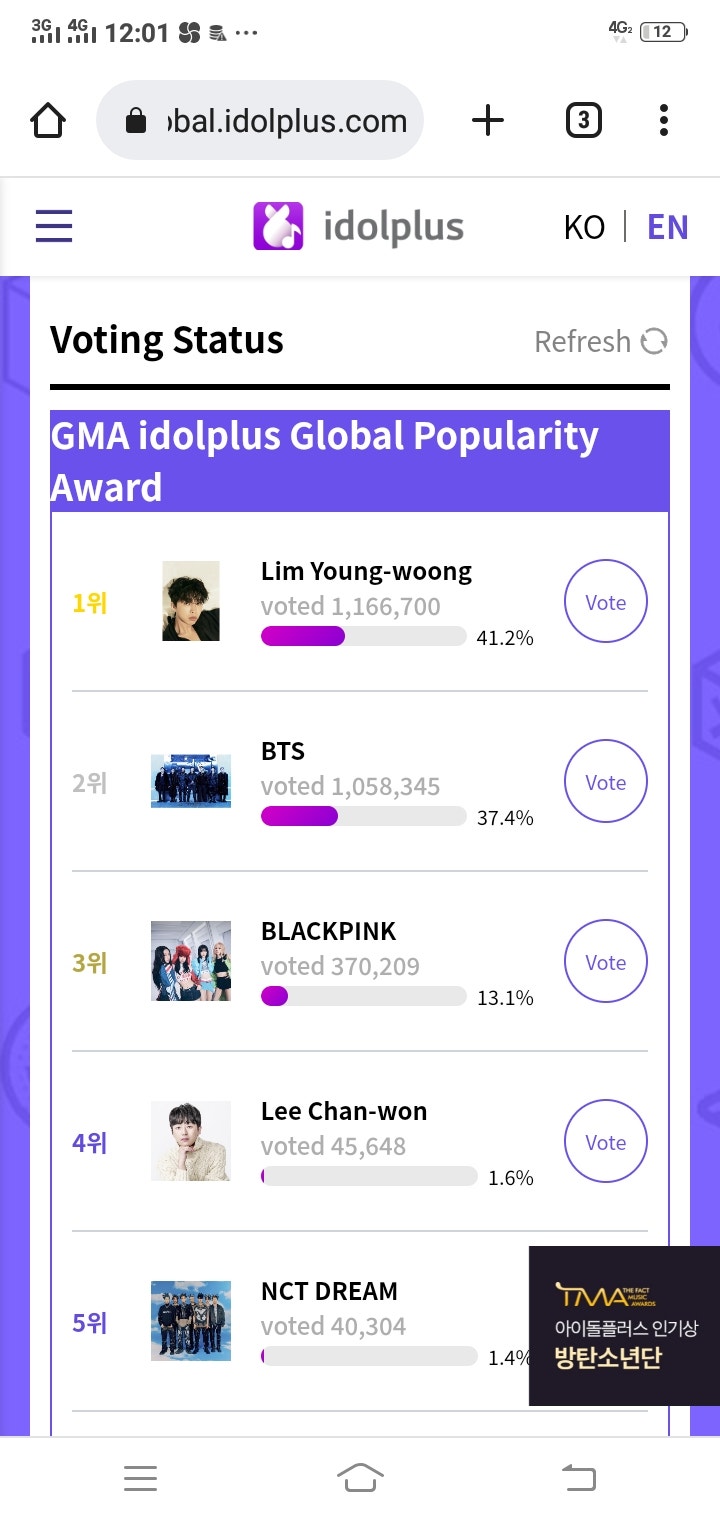This screenshot has width=720, height=1520.
Task: Open the idolplus hamburger menu
Action: [53, 226]
